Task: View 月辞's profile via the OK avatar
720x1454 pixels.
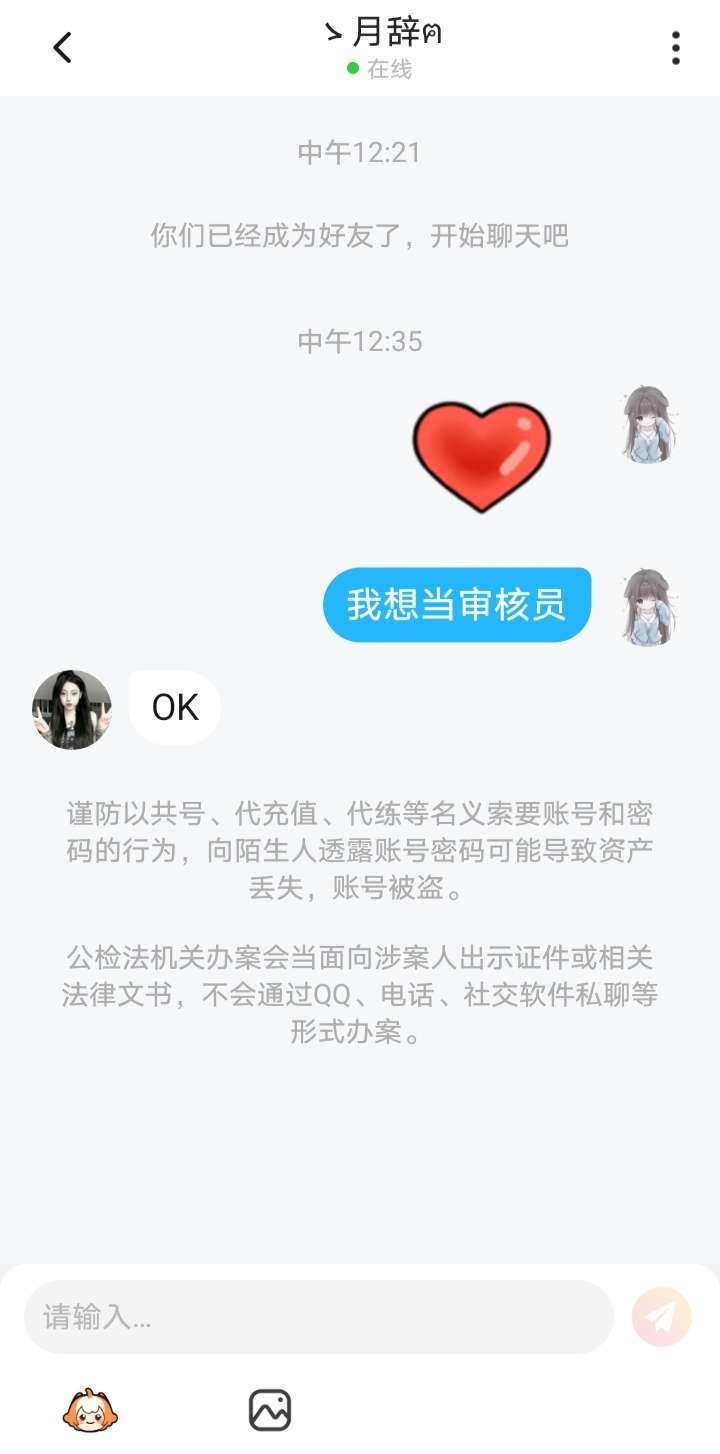Action: click(x=72, y=709)
